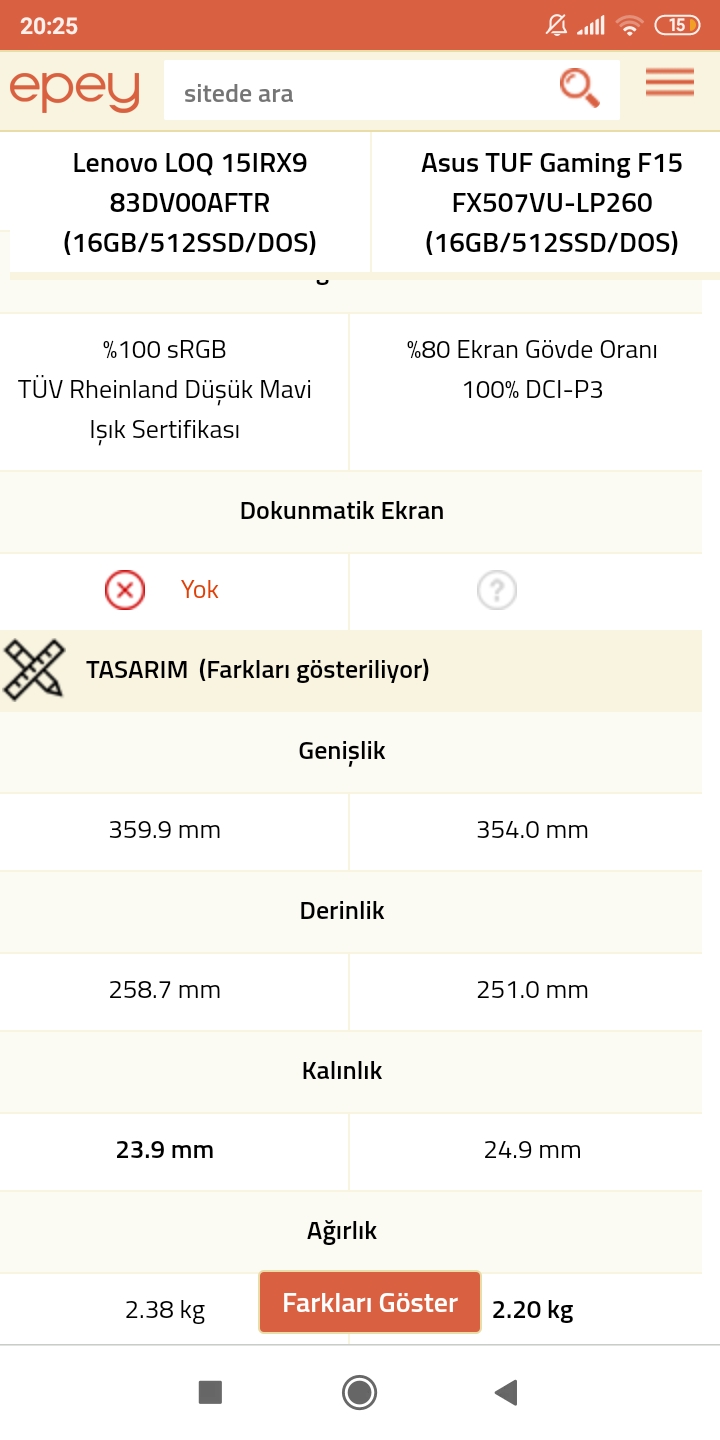Tap the question mark under Dokunmatik Ekran
The height and width of the screenshot is (1440, 720).
496,591
